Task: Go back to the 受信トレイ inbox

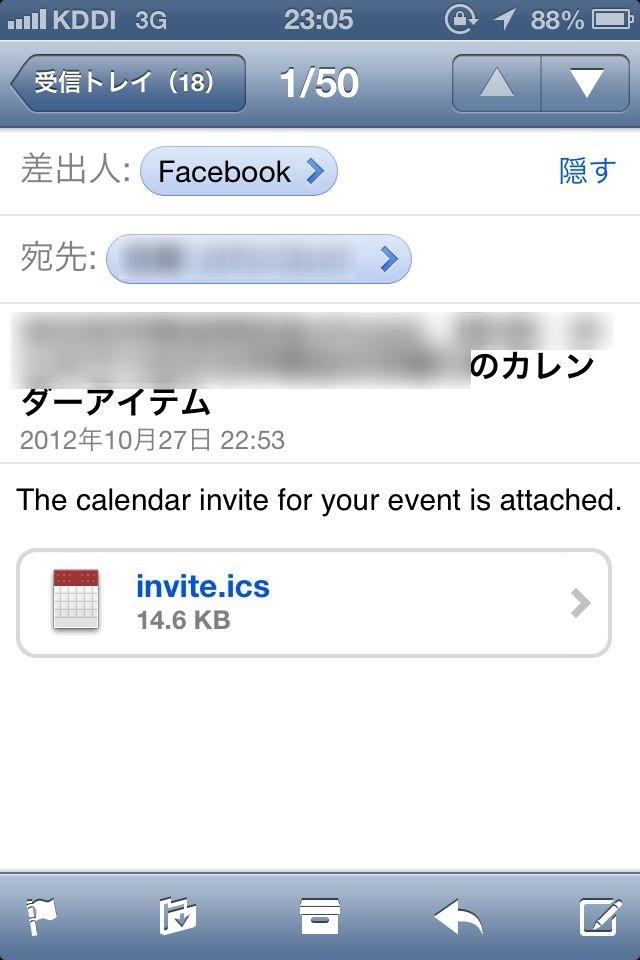Action: click(x=128, y=83)
